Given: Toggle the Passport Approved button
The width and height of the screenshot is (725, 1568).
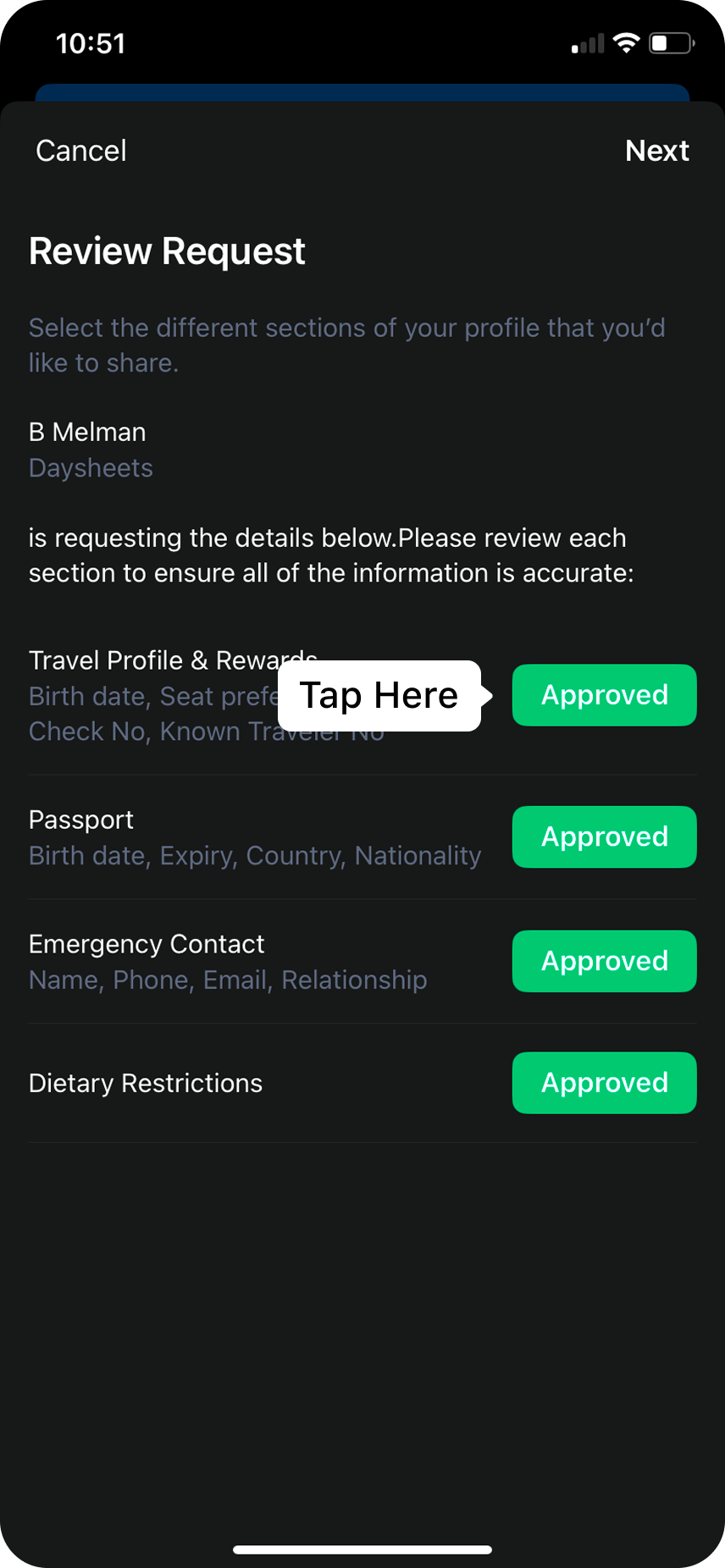Looking at the screenshot, I should point(604,836).
